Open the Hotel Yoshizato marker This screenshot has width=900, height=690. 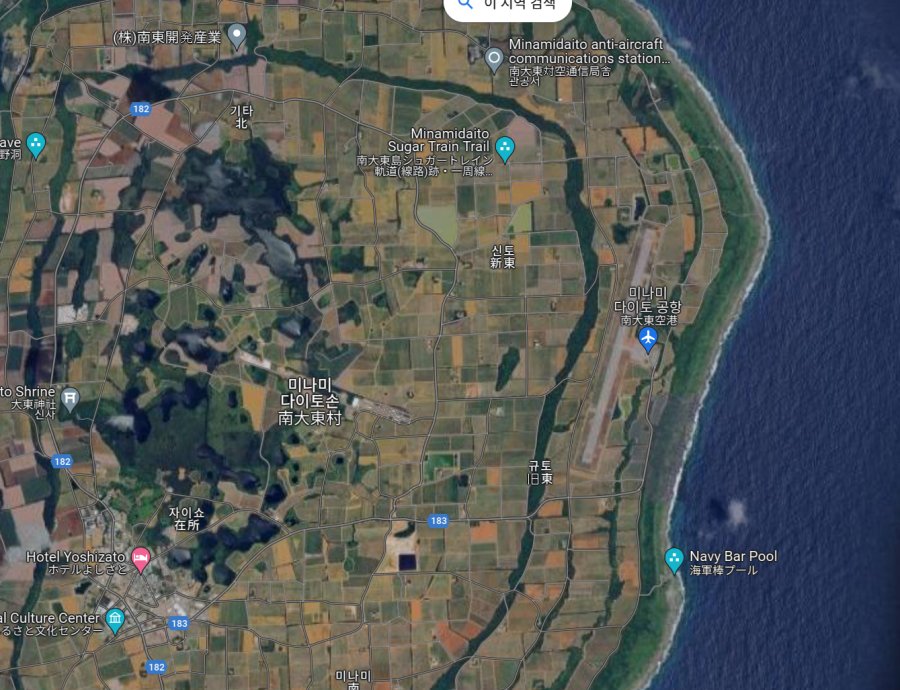[140, 556]
